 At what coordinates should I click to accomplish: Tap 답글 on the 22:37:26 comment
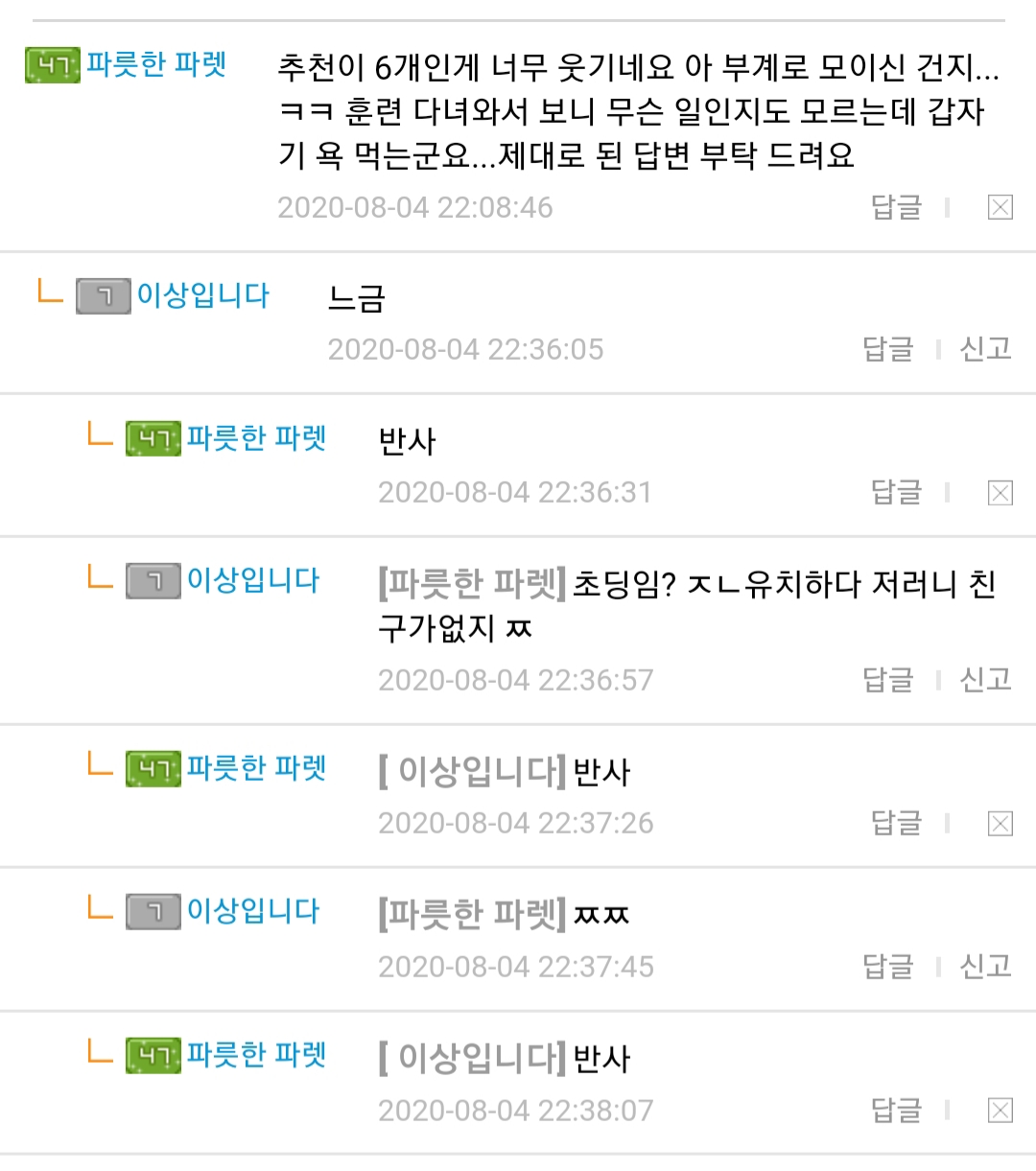pos(896,823)
